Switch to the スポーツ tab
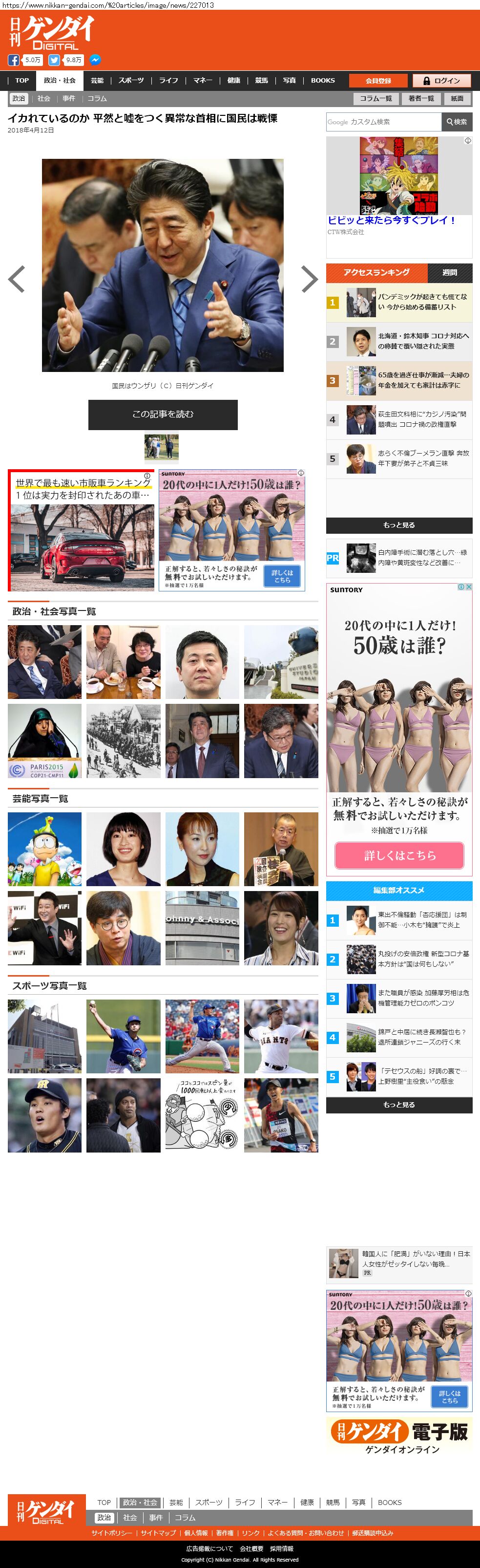 coord(131,80)
